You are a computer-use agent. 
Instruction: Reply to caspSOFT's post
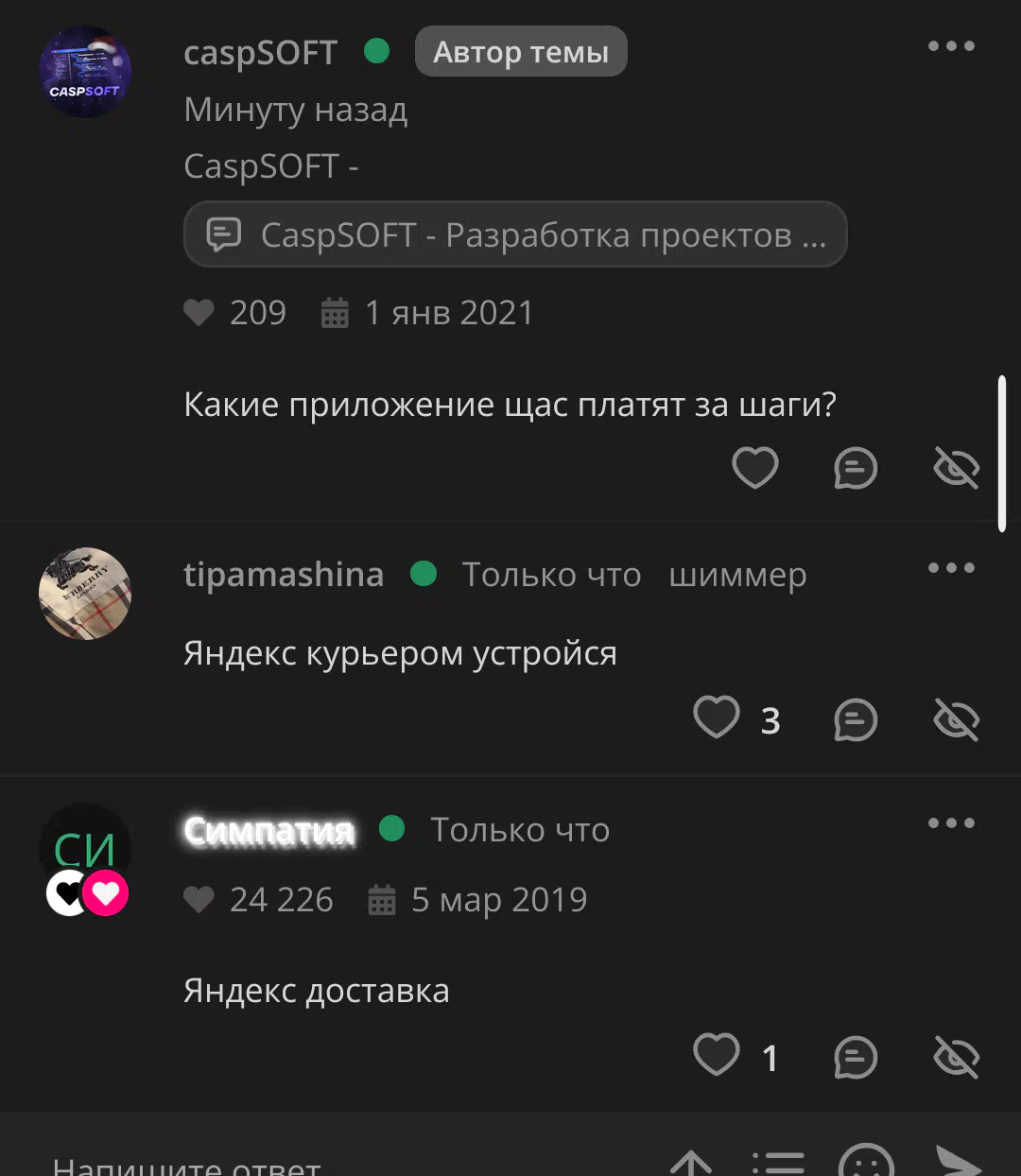[856, 468]
